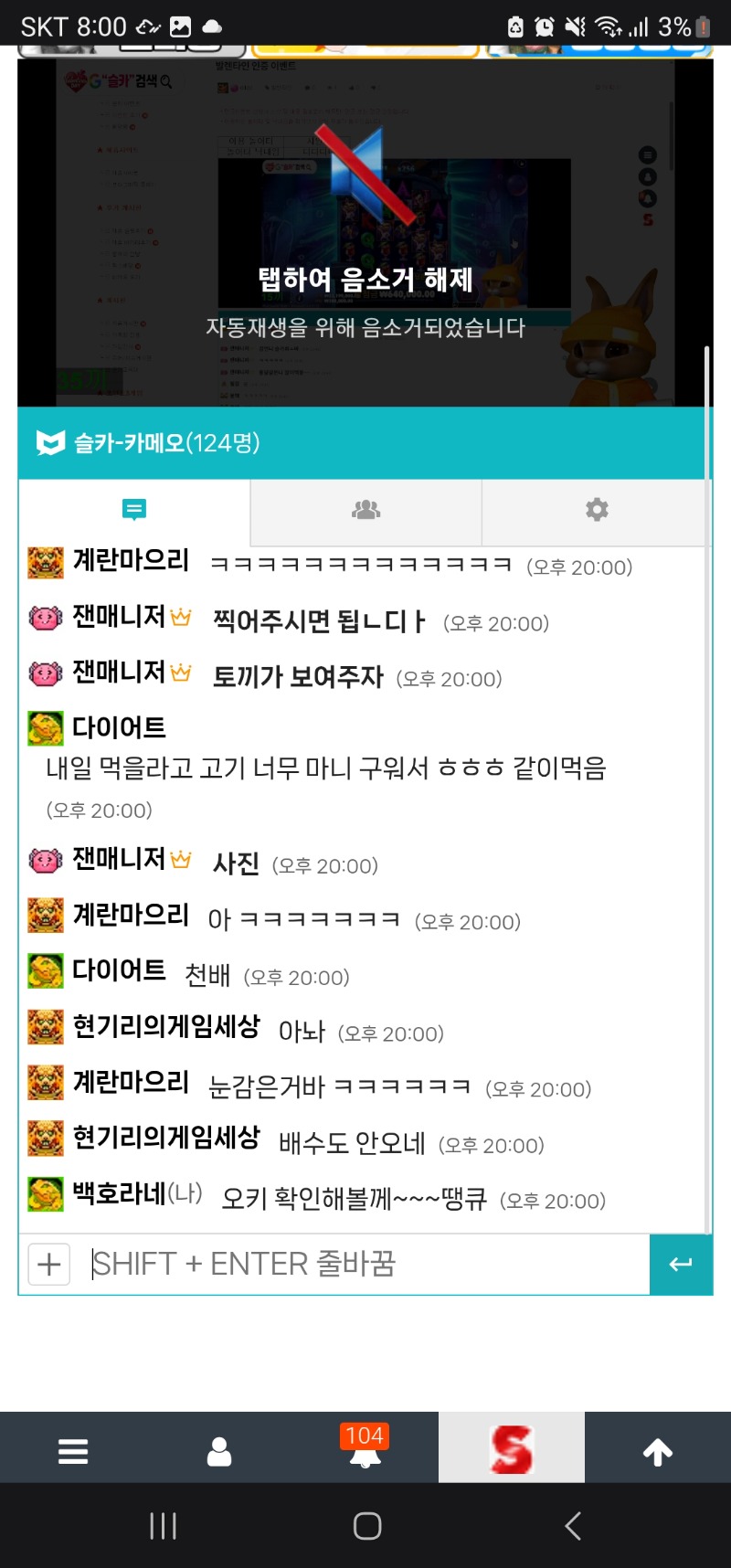This screenshot has width=731, height=1568.
Task: Open the profile icon in the bottom bar
Action: (219, 1451)
